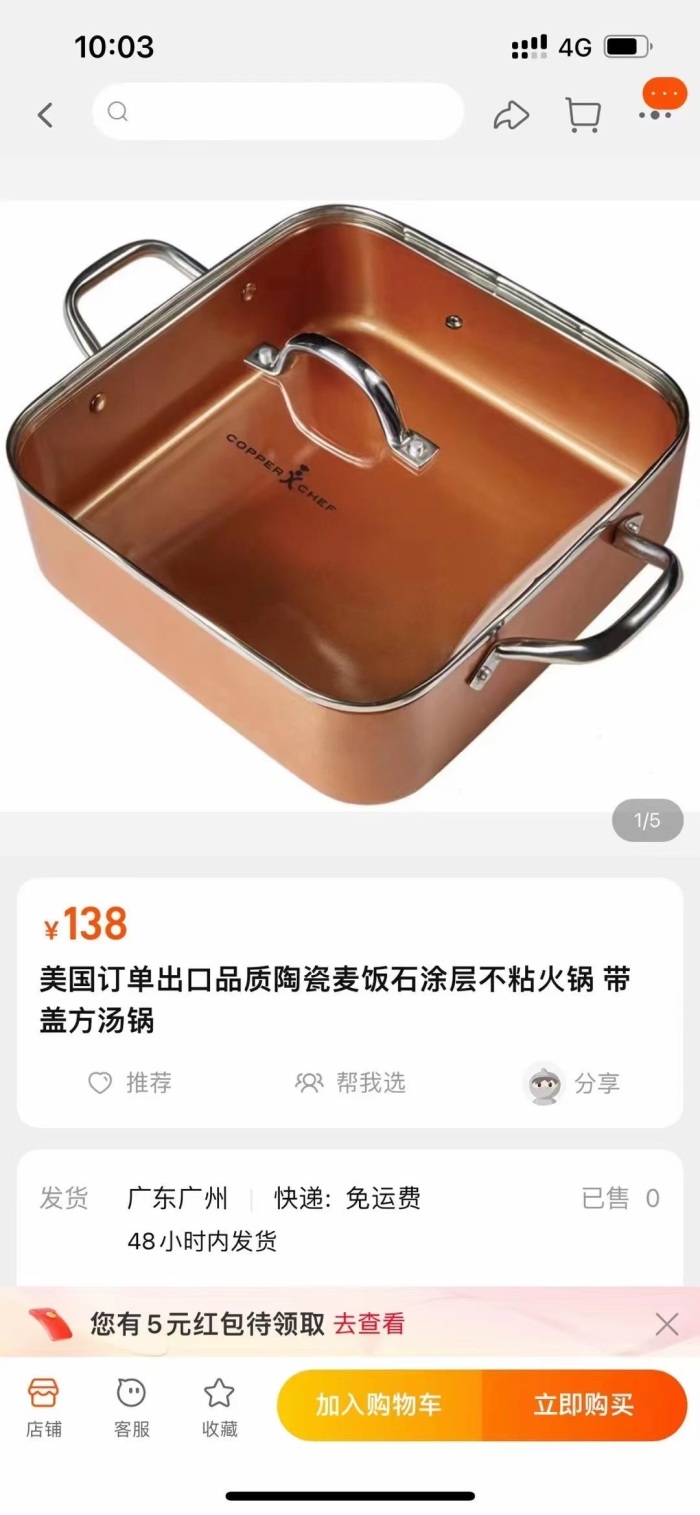Viewport: 700px width, 1515px height.
Task: Share this product via the arrow icon
Action: (511, 115)
